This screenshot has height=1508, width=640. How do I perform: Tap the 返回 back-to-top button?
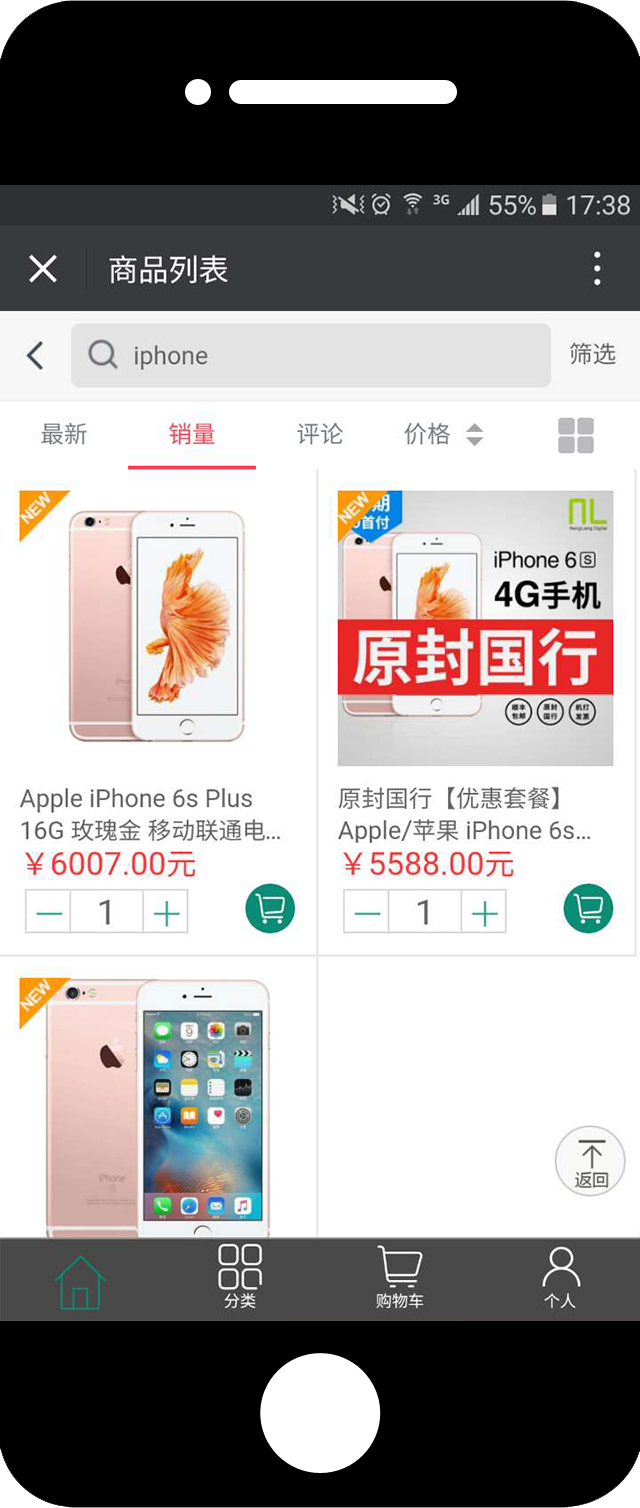tap(590, 1162)
